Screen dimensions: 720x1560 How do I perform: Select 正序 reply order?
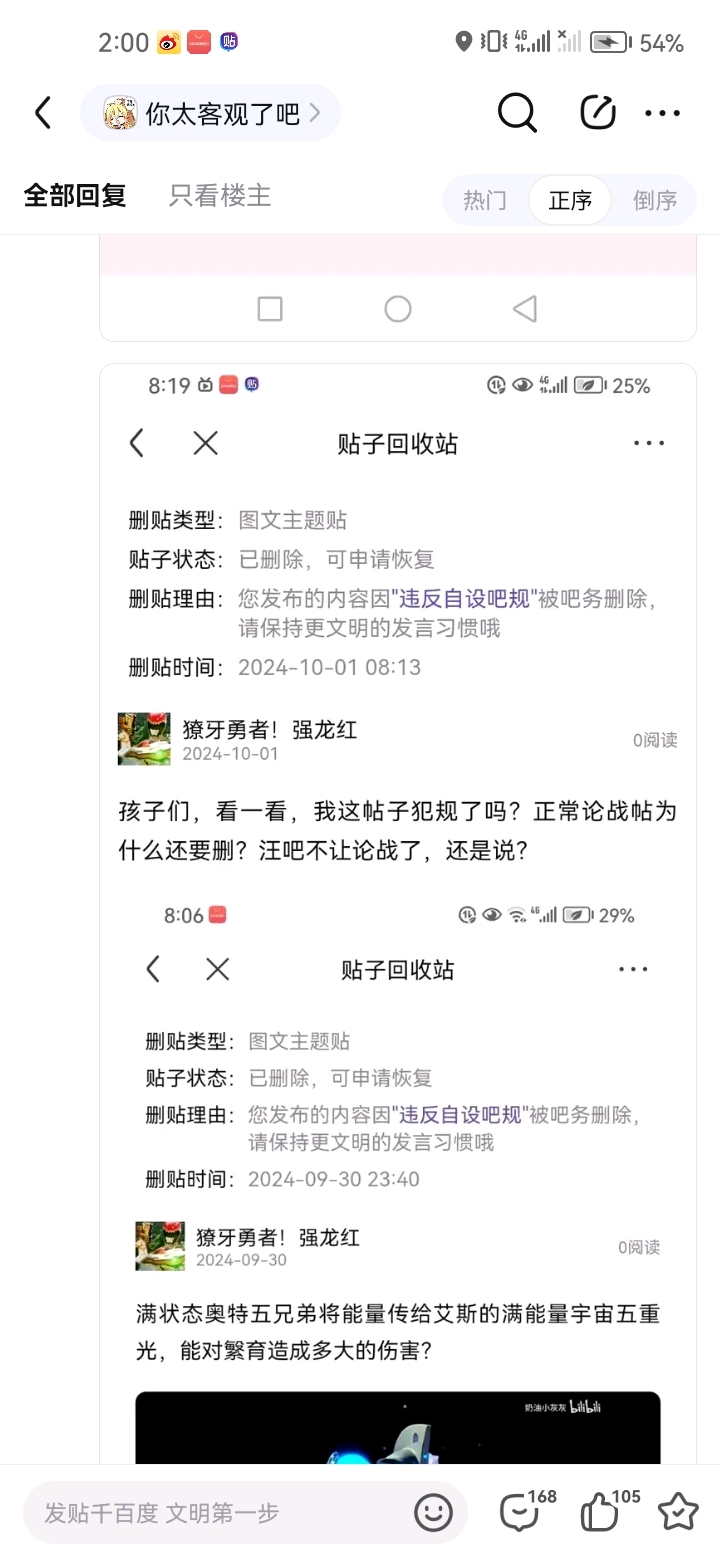click(570, 200)
